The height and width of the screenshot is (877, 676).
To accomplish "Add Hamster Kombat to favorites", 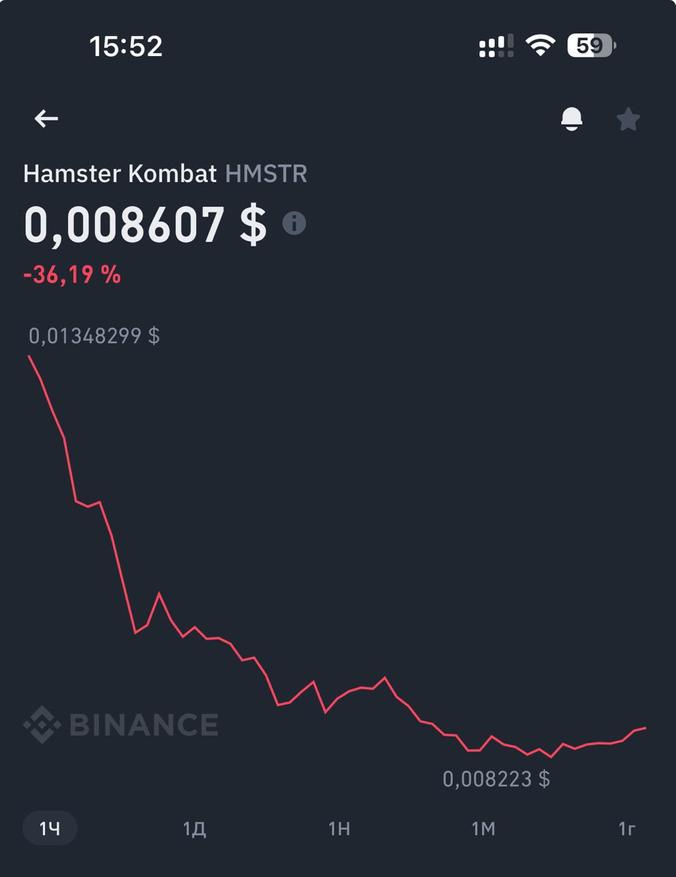I will point(628,120).
